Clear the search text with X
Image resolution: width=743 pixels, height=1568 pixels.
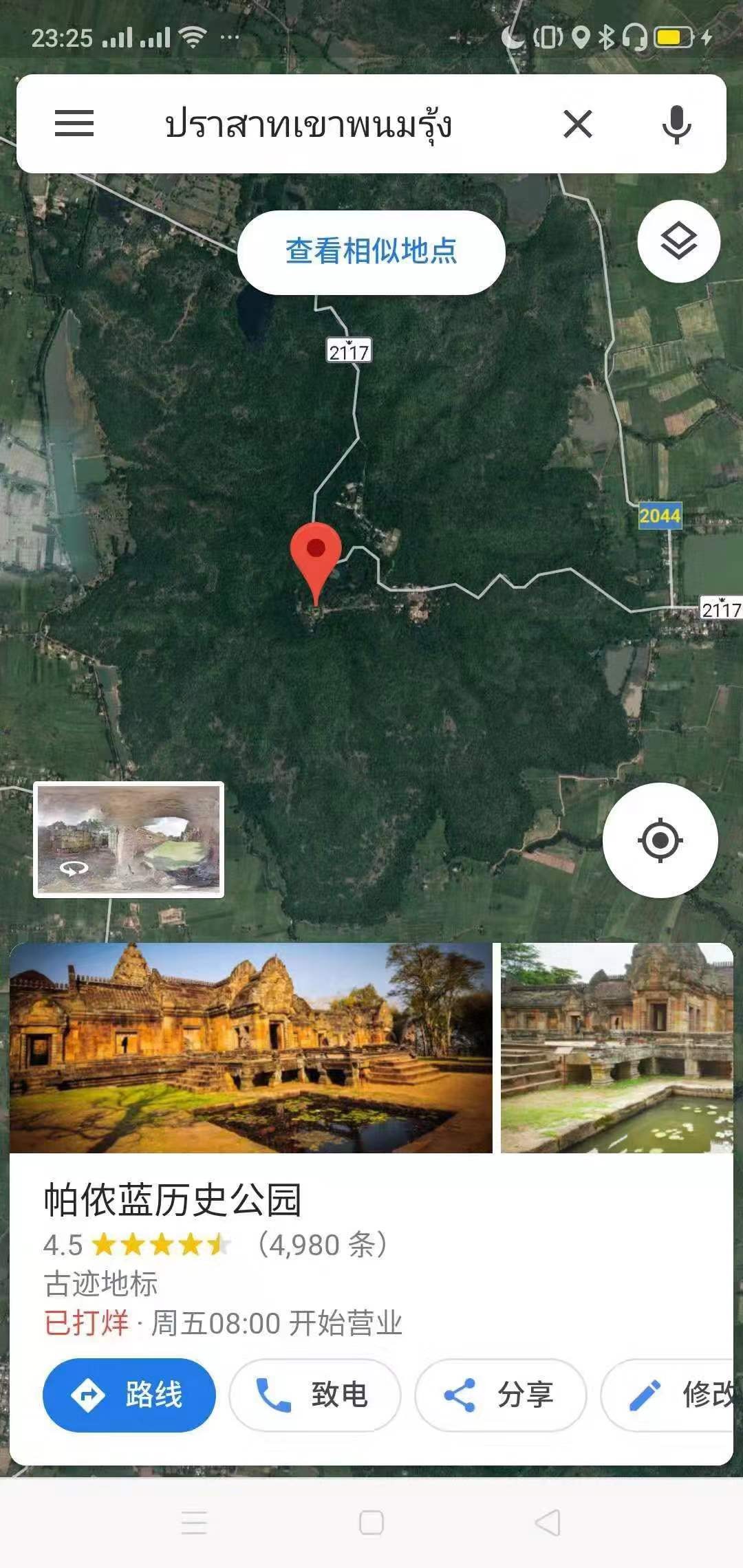(578, 124)
